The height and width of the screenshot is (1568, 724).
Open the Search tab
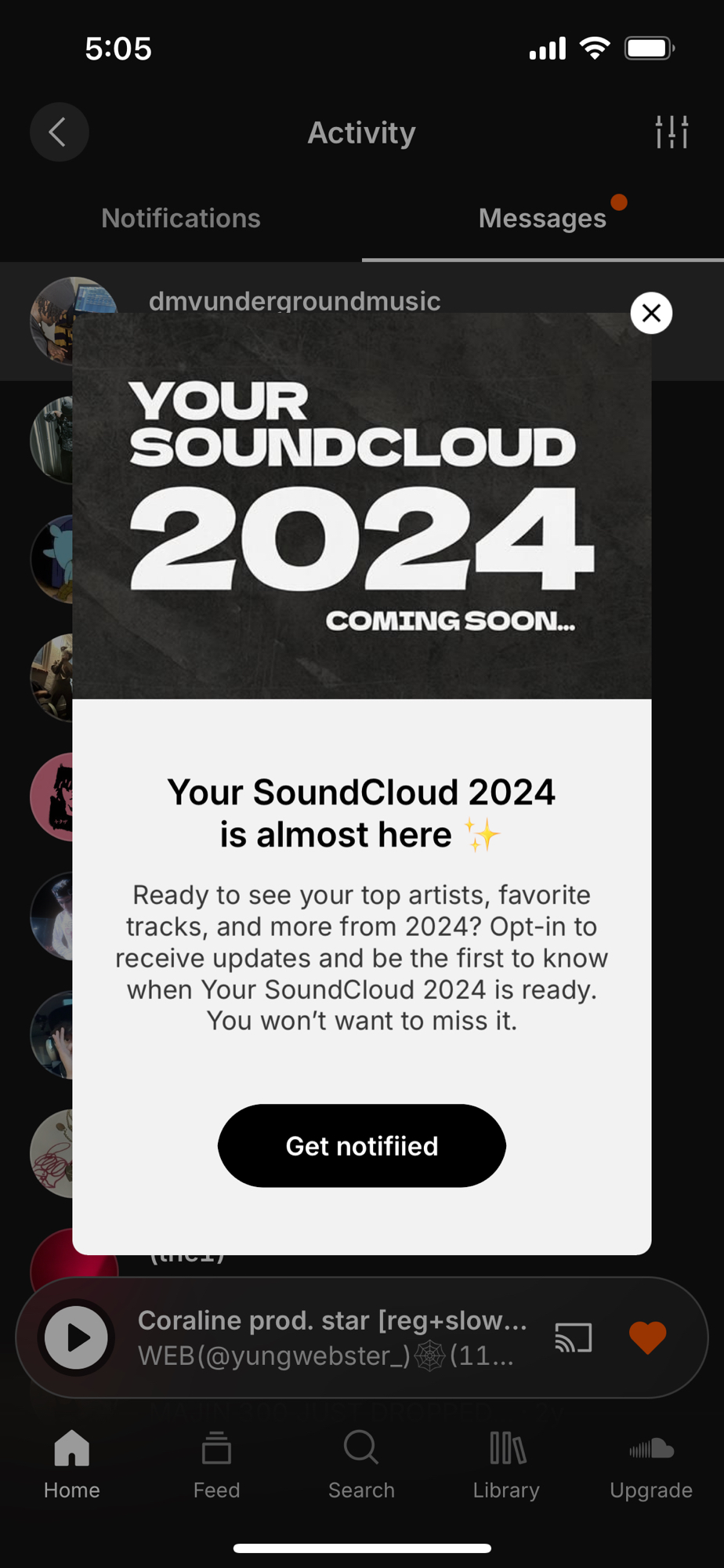361,1463
